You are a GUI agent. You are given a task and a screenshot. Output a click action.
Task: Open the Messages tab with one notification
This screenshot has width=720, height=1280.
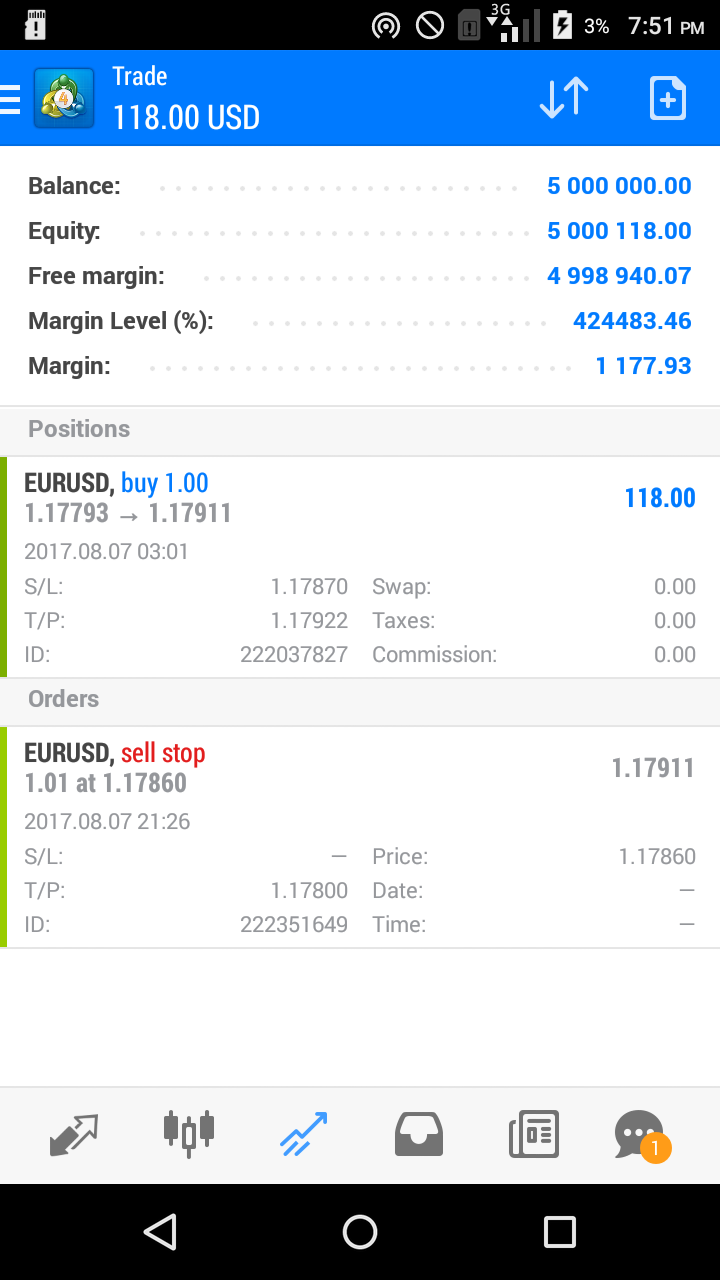pyautogui.click(x=642, y=1136)
